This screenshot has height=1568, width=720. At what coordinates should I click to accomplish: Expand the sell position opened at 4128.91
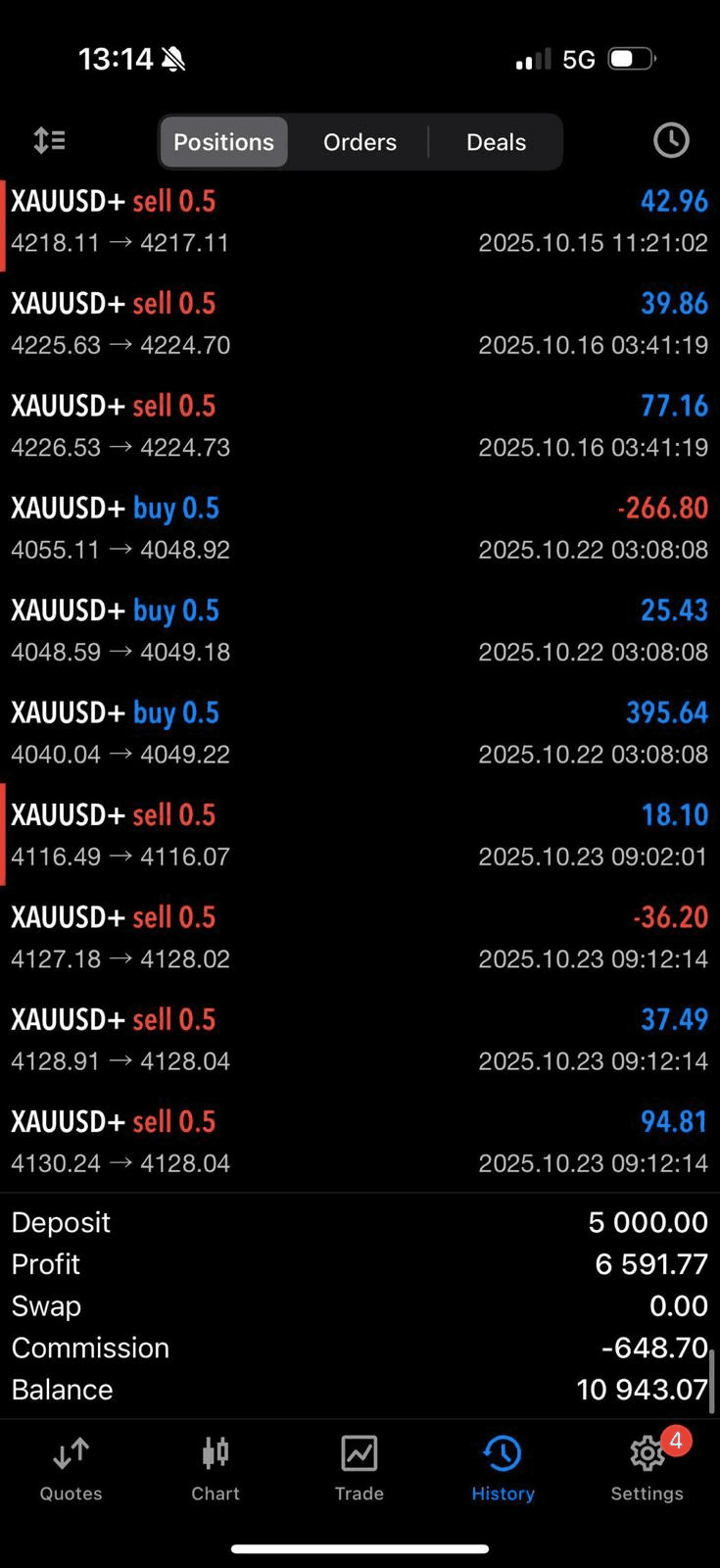(360, 1040)
